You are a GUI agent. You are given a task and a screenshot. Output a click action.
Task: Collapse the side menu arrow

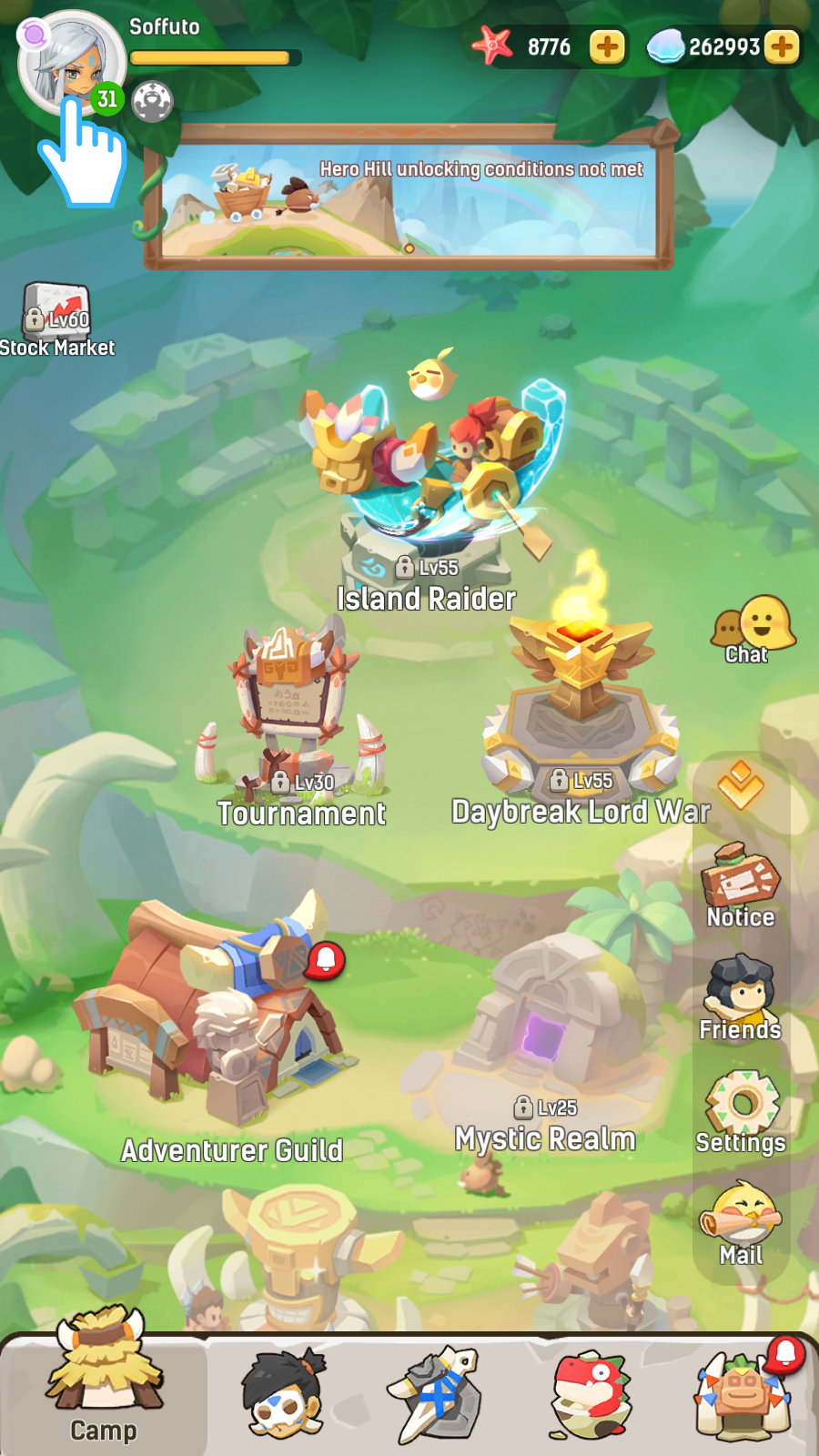(740, 784)
